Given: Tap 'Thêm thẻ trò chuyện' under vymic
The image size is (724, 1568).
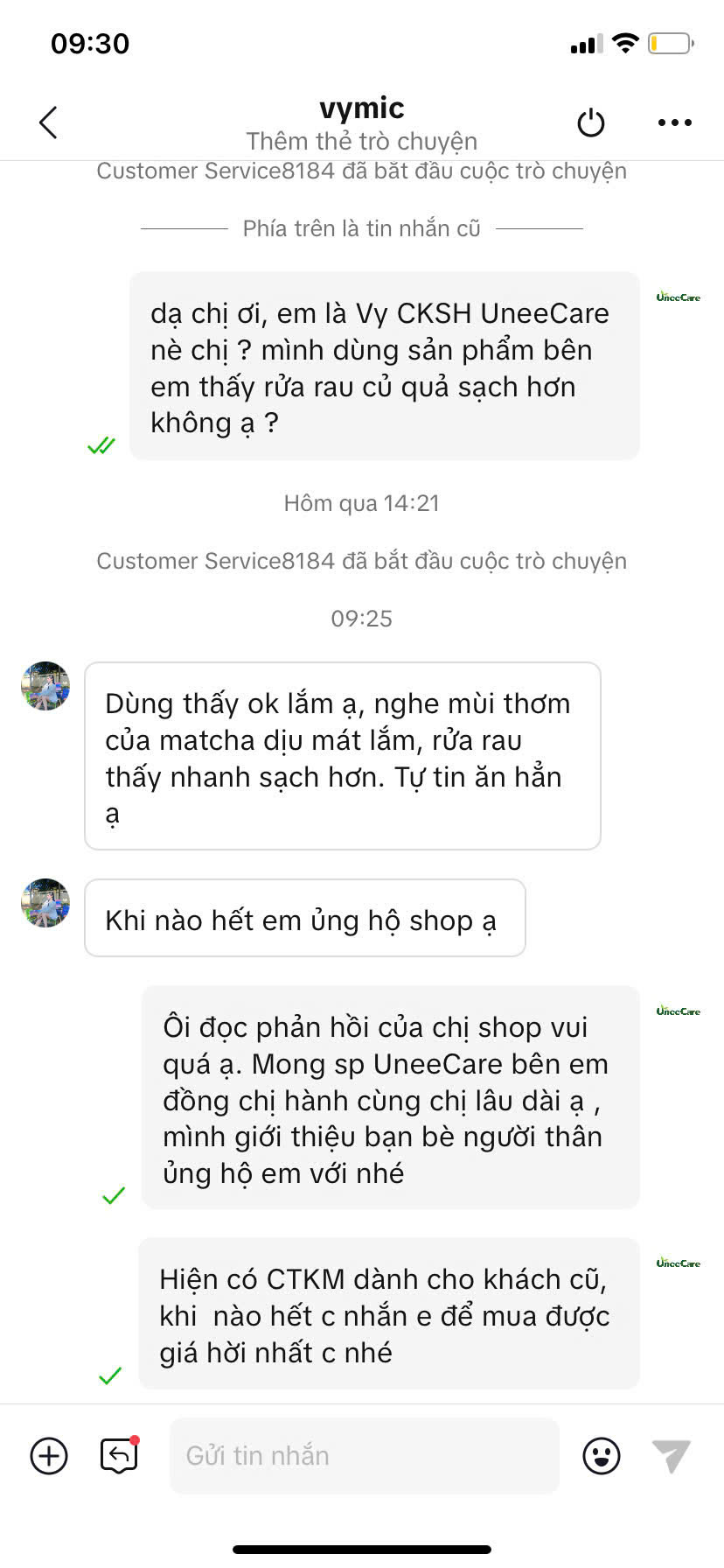Looking at the screenshot, I should pyautogui.click(x=361, y=142).
